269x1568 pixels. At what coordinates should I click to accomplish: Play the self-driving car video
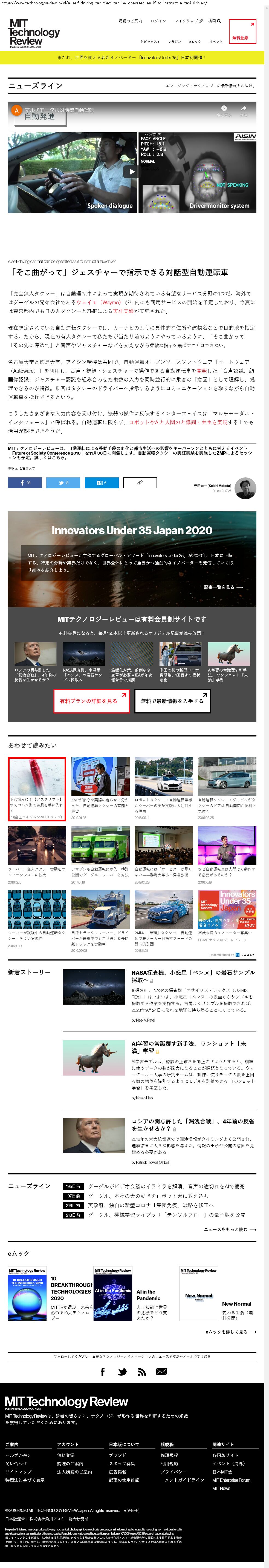click(x=132, y=172)
